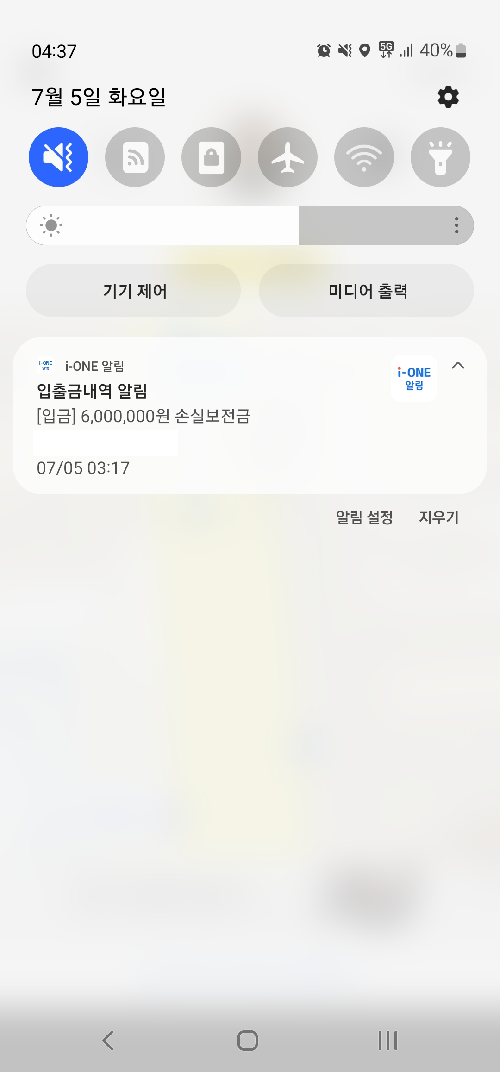The width and height of the screenshot is (500, 1072).
Task: Go back using the navigation bar
Action: tap(108, 1041)
